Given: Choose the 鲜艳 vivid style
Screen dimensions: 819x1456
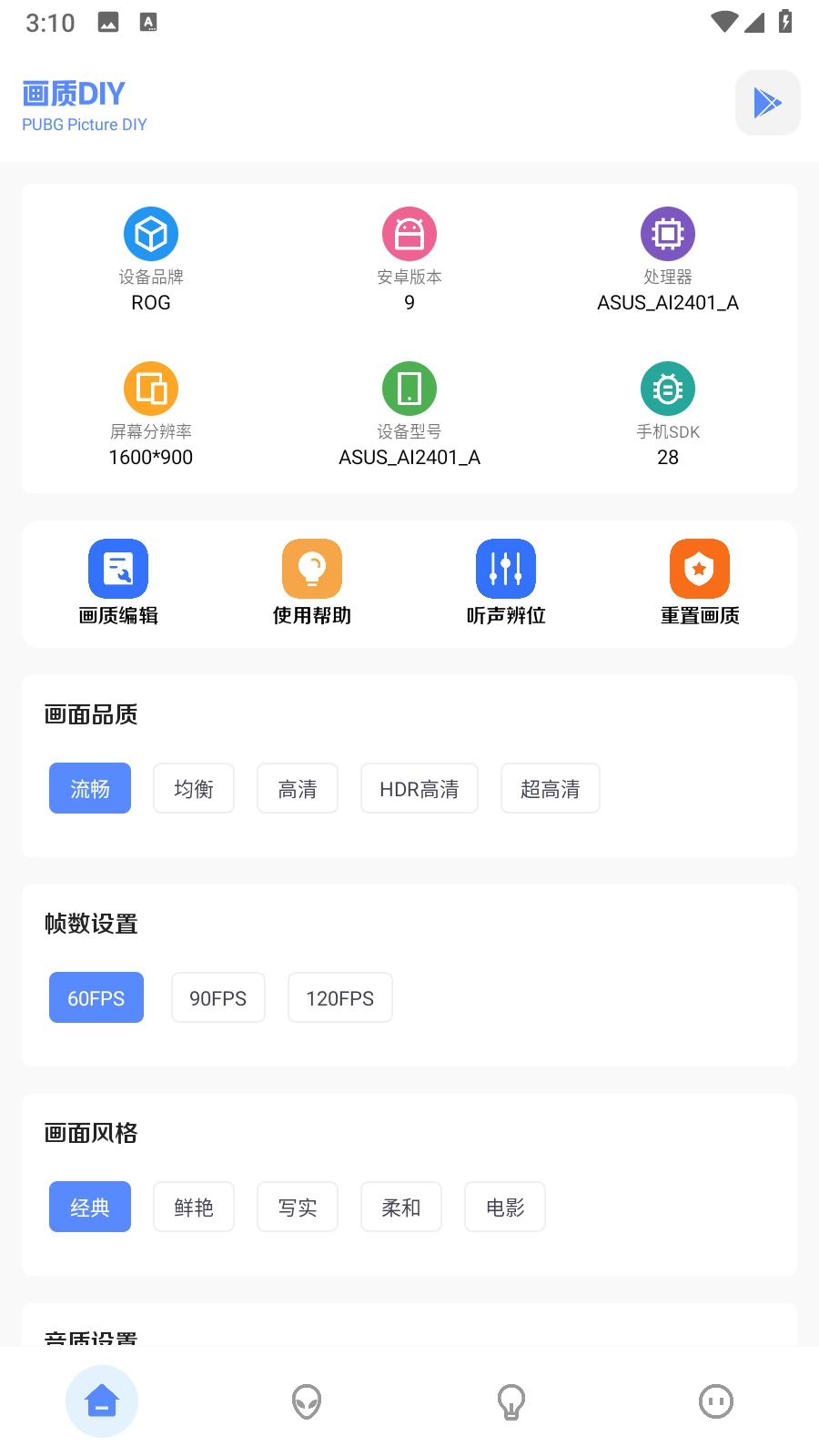Looking at the screenshot, I should [x=193, y=1207].
